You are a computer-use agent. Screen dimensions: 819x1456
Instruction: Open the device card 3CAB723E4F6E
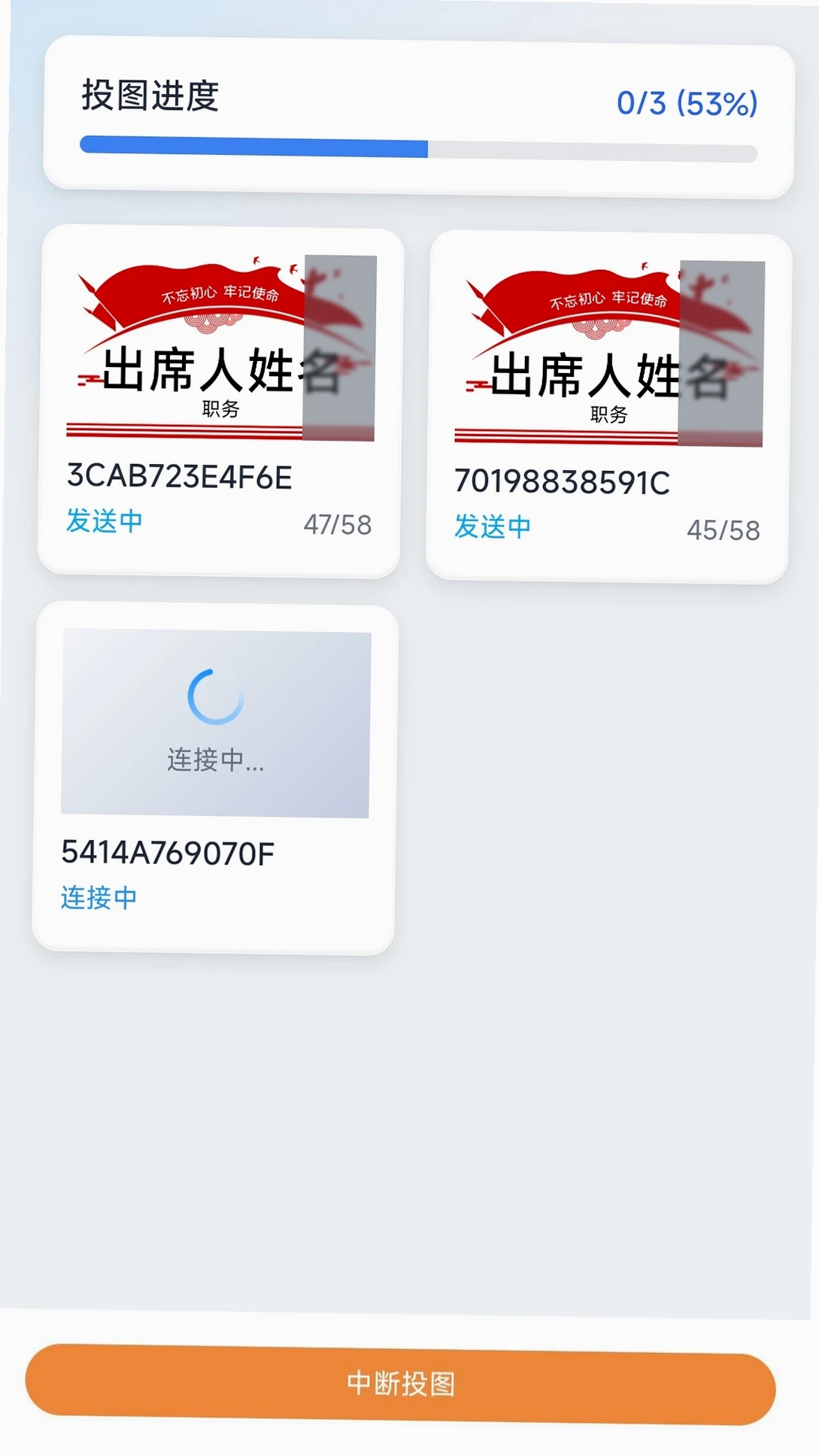tap(220, 402)
